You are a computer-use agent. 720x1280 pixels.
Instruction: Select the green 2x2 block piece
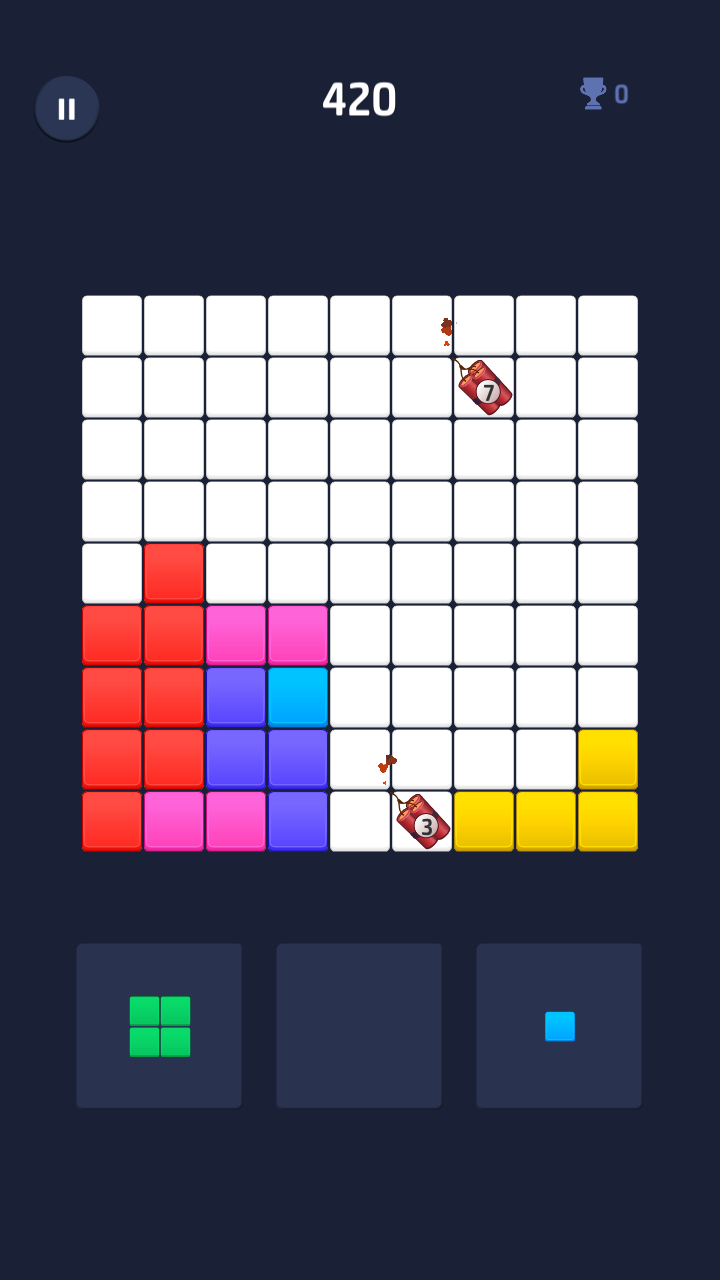point(159,1023)
